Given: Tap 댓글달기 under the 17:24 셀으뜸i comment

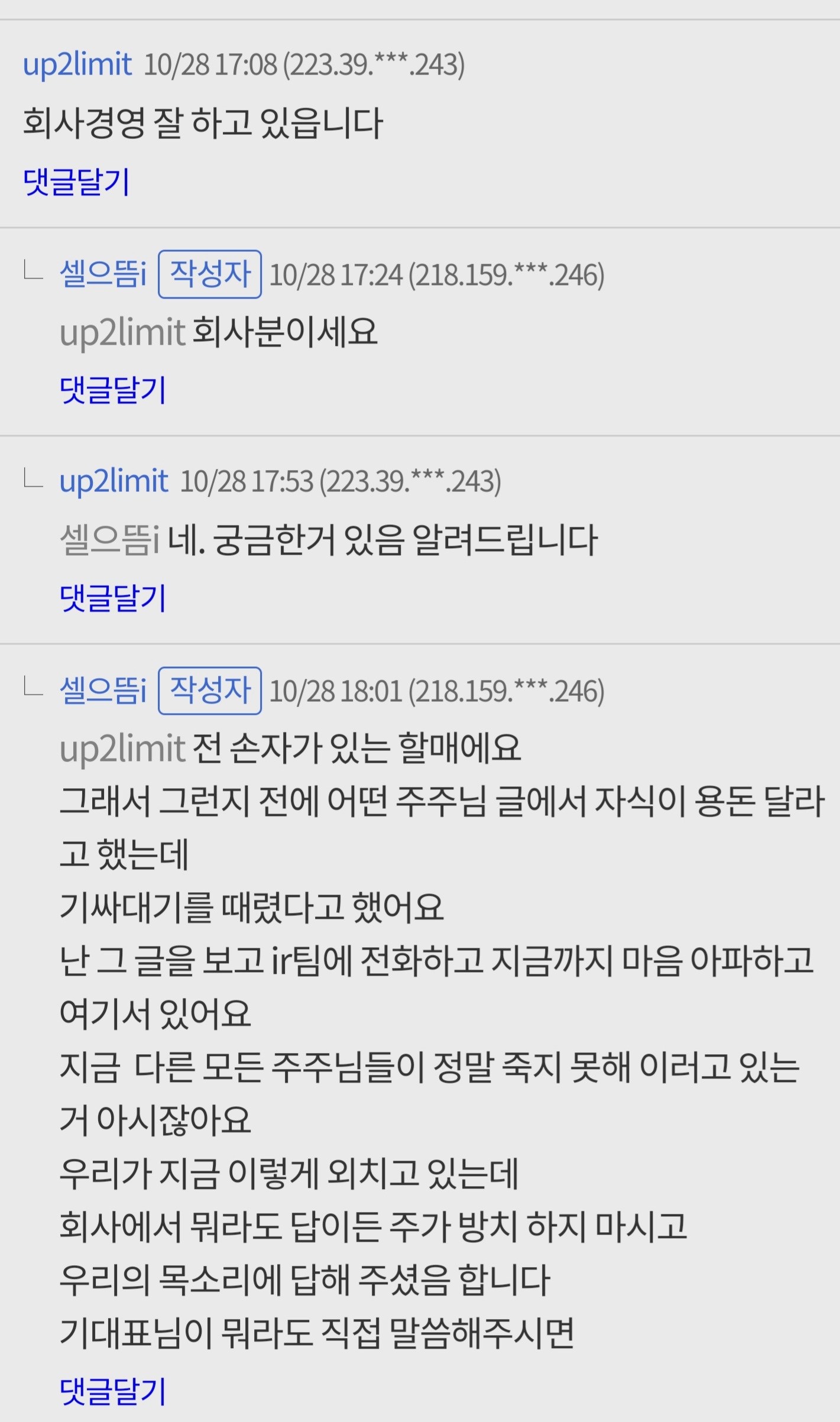Looking at the screenshot, I should pos(113,390).
